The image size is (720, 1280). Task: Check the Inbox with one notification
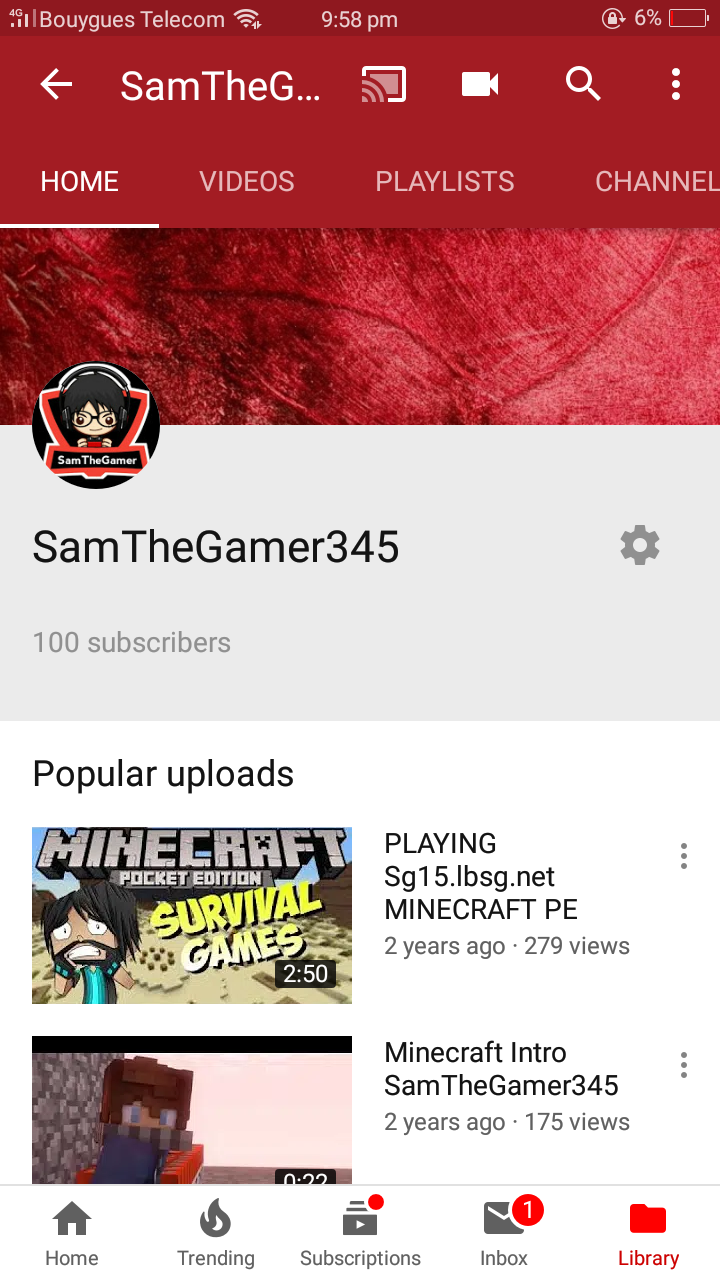(504, 1234)
